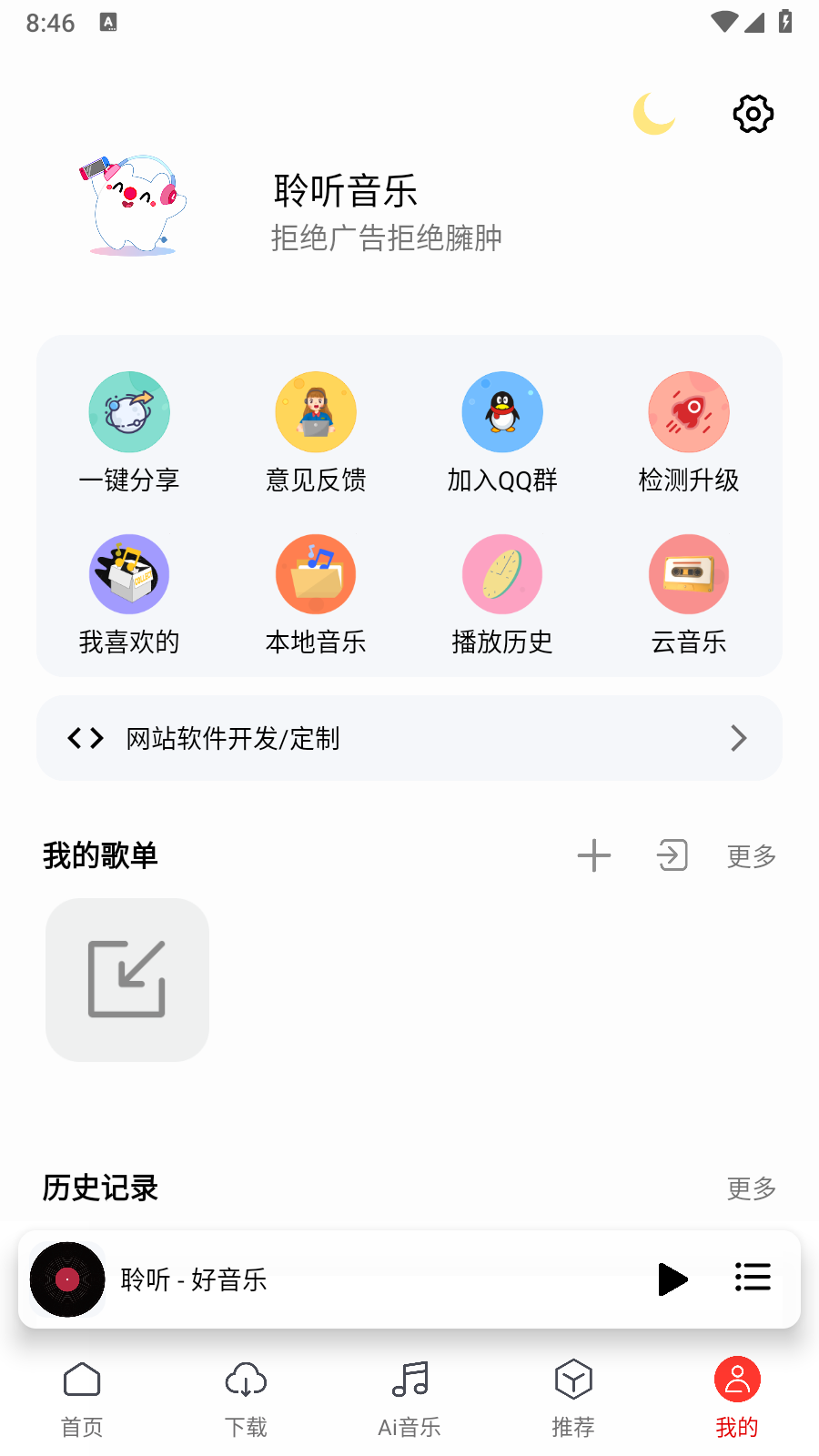Open the Ai音乐 tab
Viewport: 819px width, 1456px height.
tap(409, 1397)
